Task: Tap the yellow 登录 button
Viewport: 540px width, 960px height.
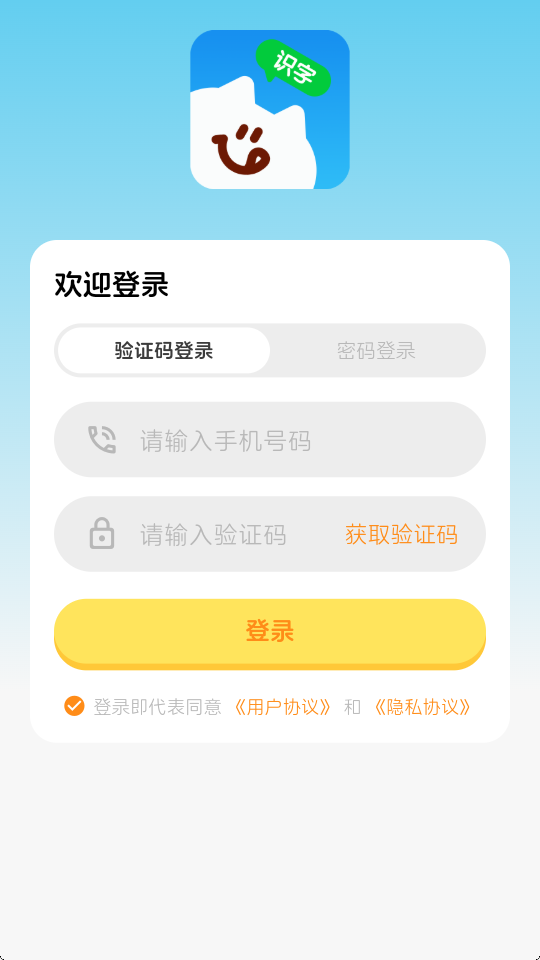Action: pos(270,633)
